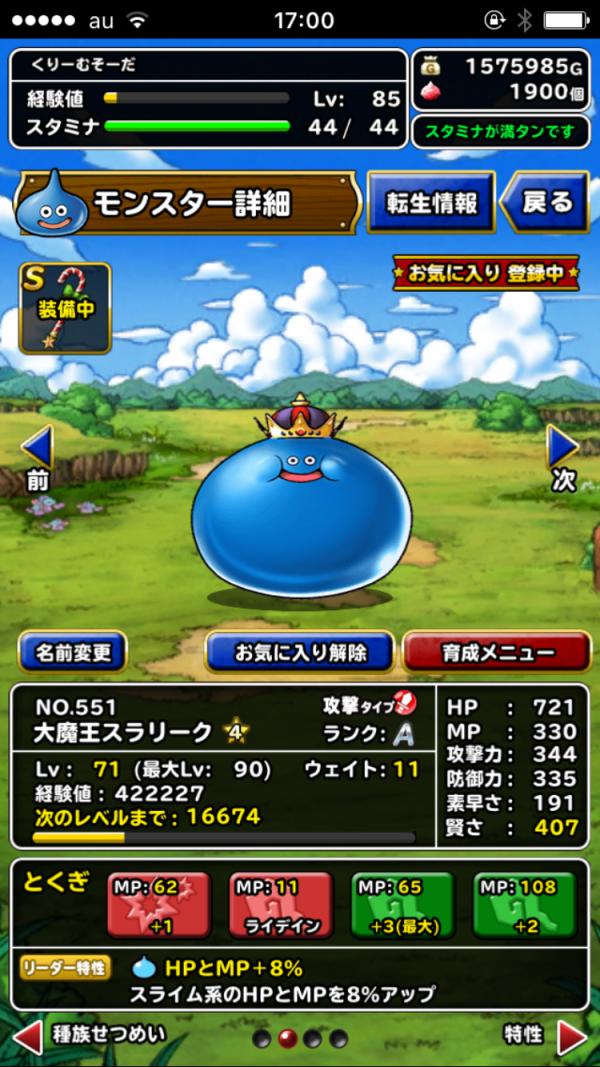Select the MP 65 +3 skill tile
The width and height of the screenshot is (600, 1067).
402,903
